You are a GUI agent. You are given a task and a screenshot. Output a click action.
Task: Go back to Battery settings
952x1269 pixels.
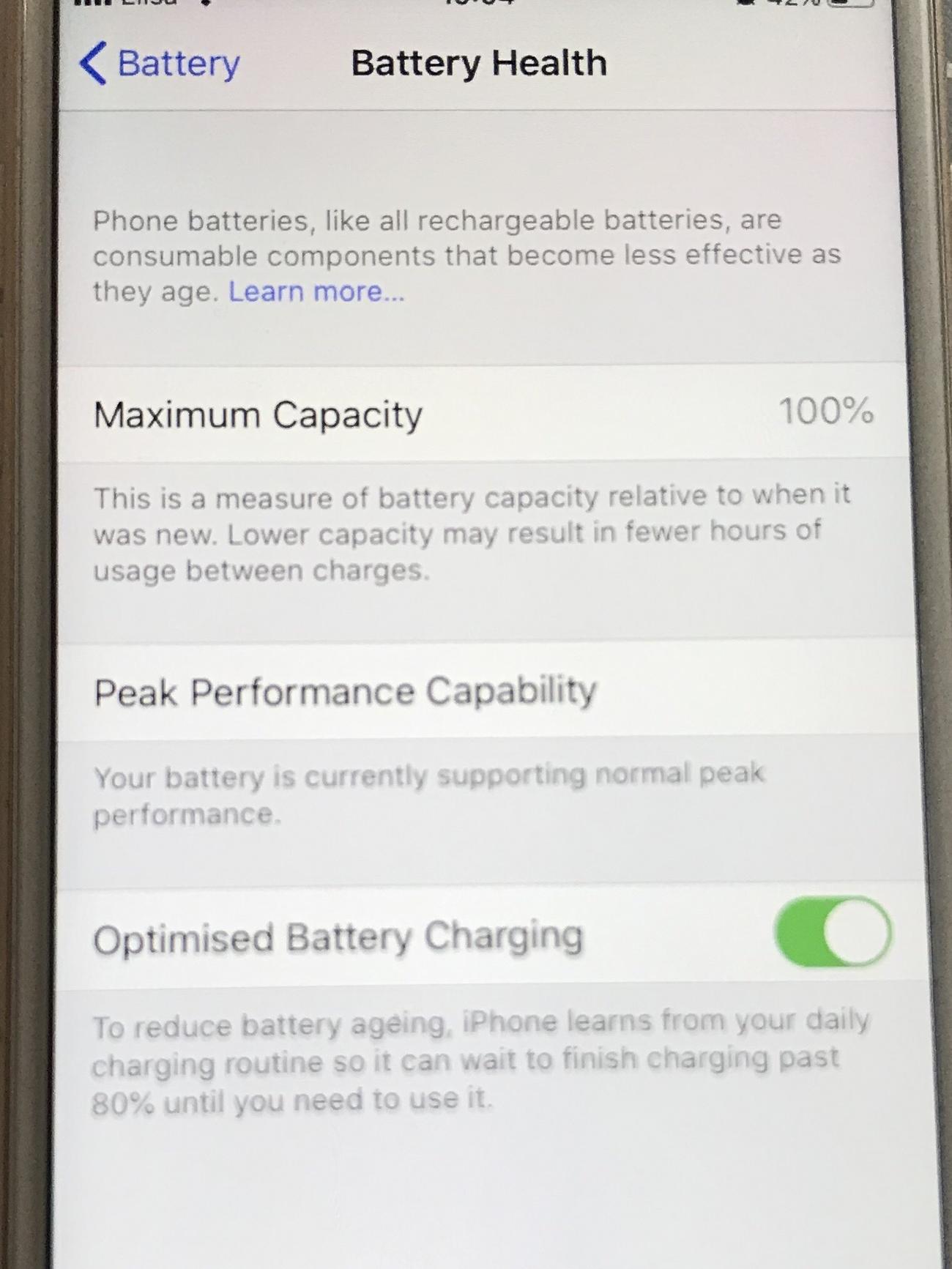coord(160,64)
